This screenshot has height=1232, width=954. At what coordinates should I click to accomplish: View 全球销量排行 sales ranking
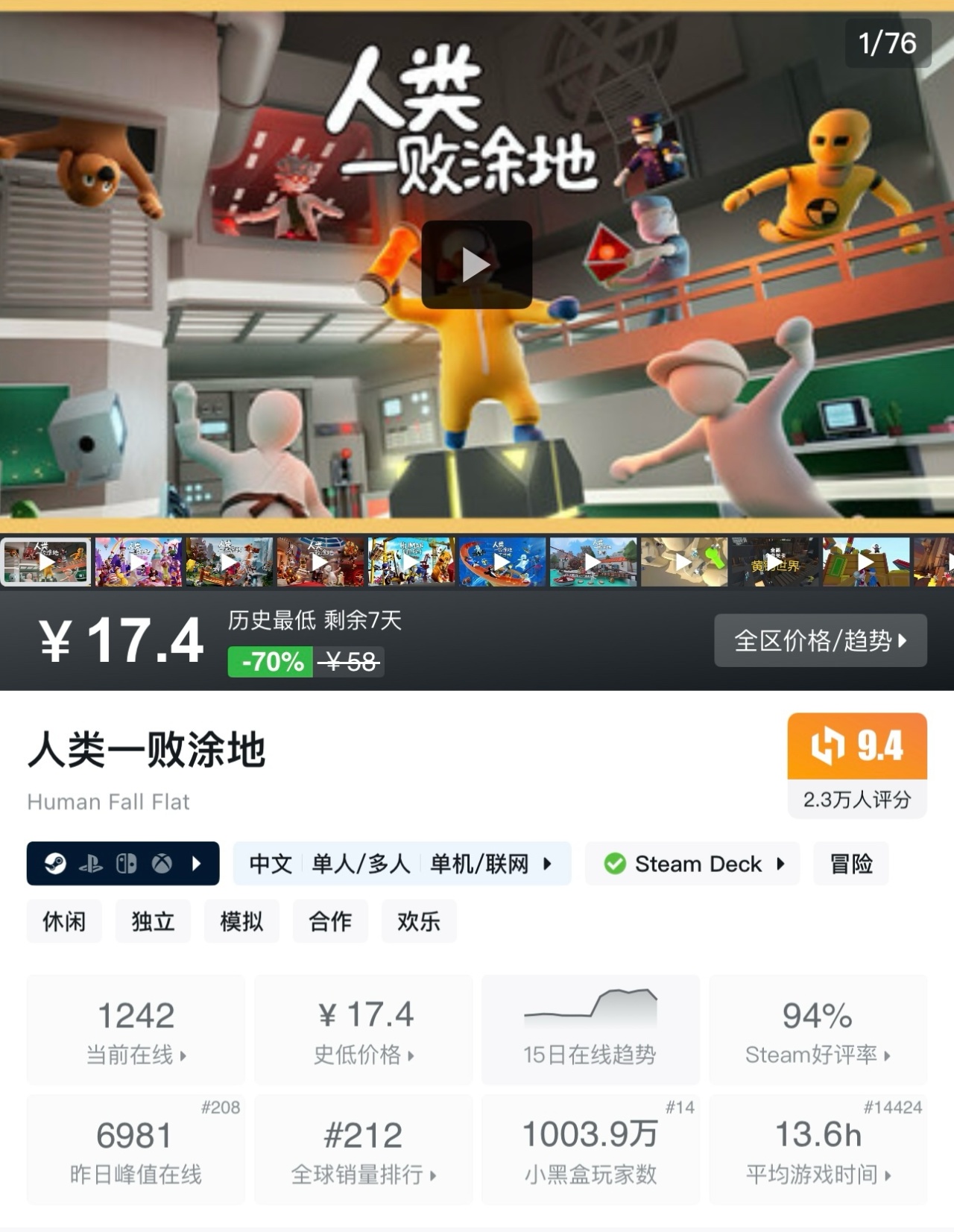tap(364, 1150)
